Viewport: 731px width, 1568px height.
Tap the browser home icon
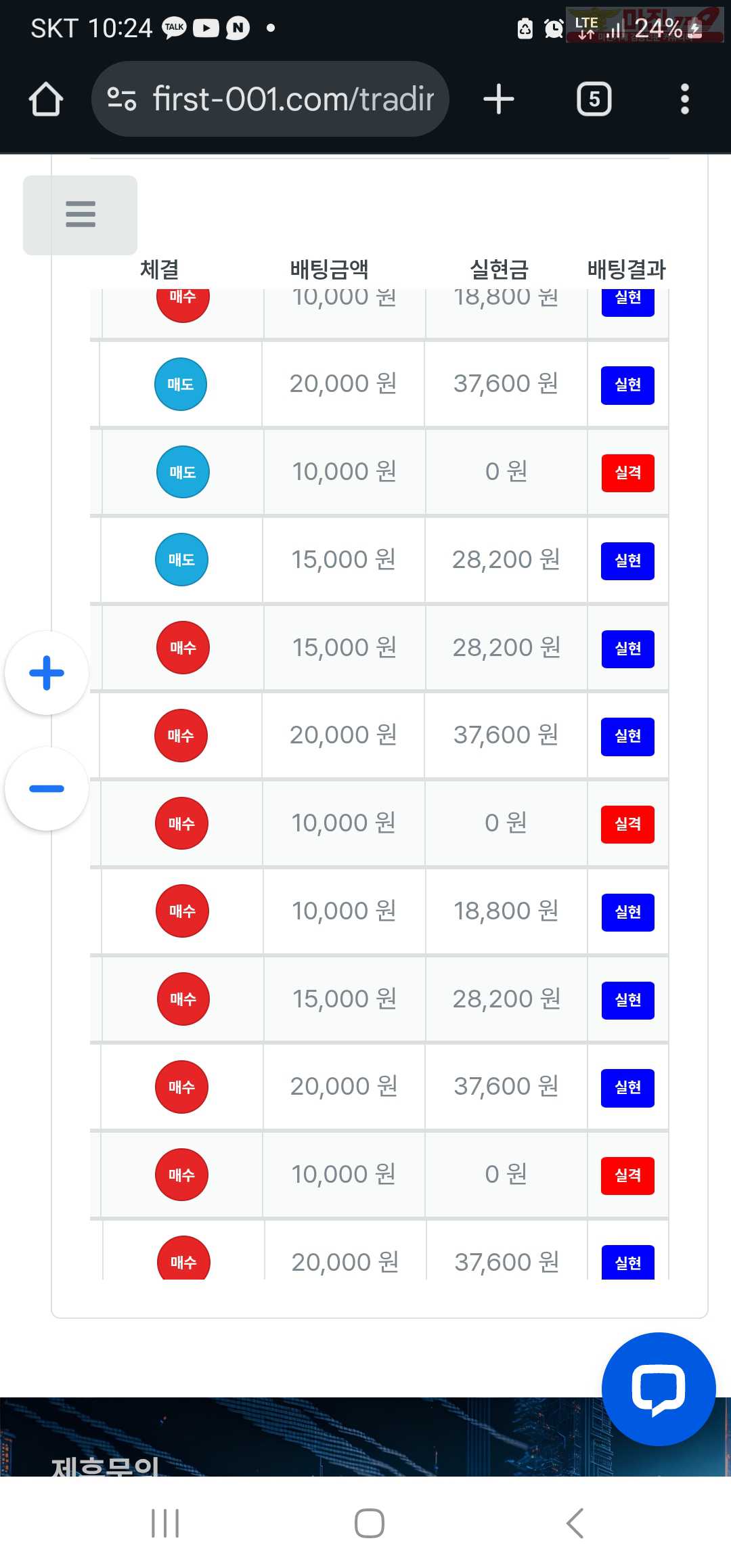tap(46, 100)
